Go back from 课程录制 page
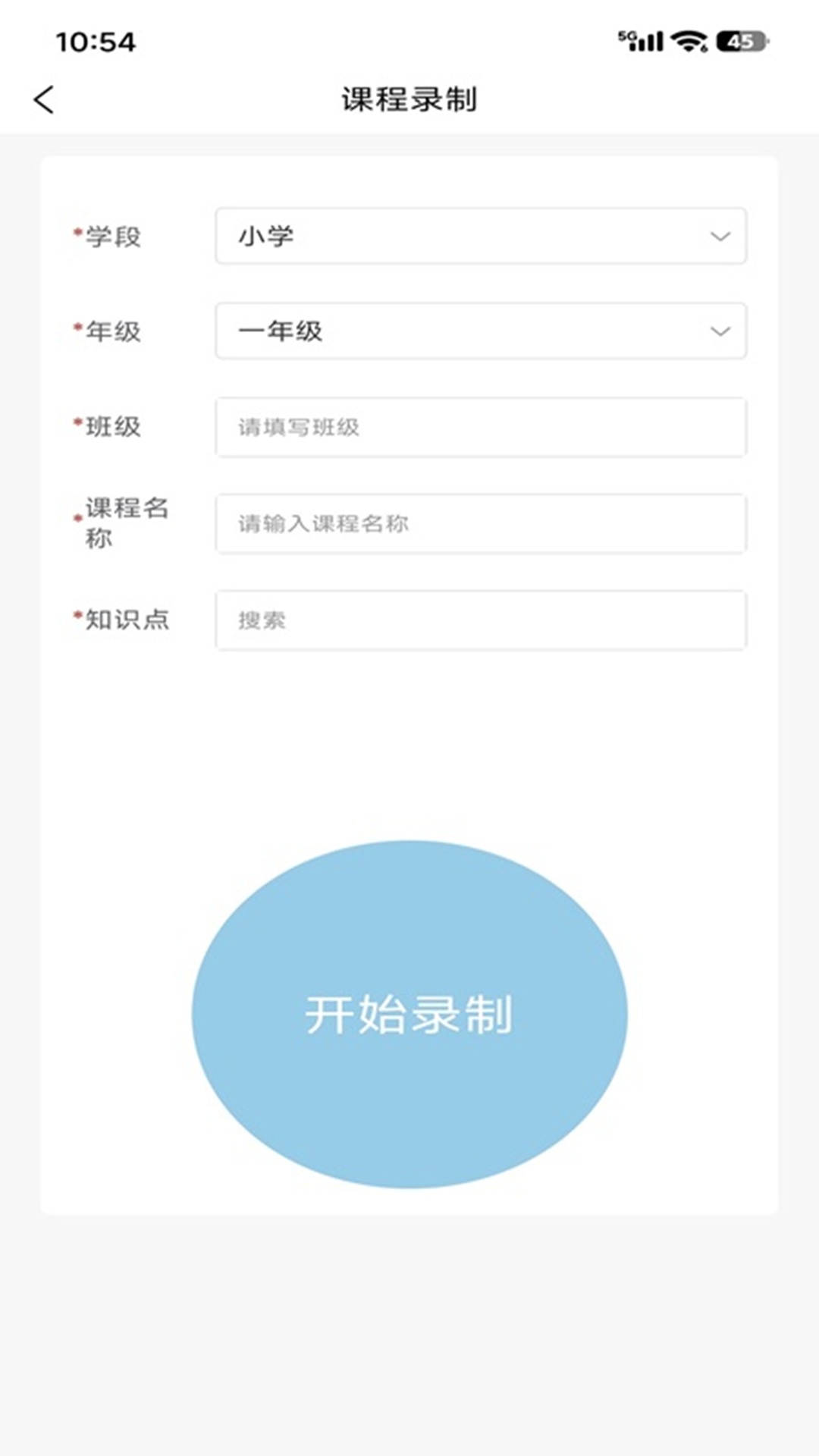The width and height of the screenshot is (819, 1456). [44, 99]
